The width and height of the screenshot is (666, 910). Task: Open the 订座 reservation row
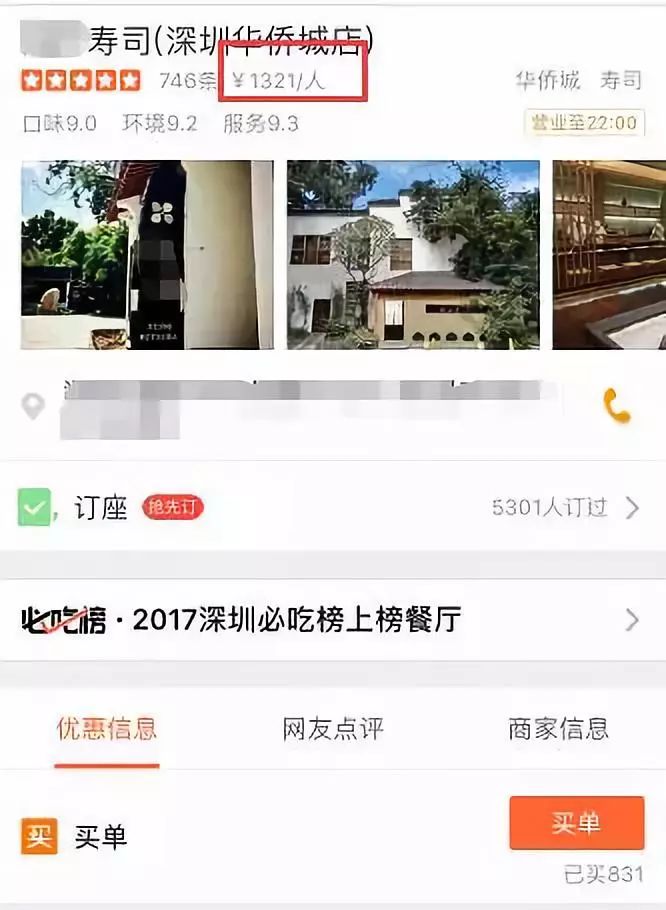[330, 508]
